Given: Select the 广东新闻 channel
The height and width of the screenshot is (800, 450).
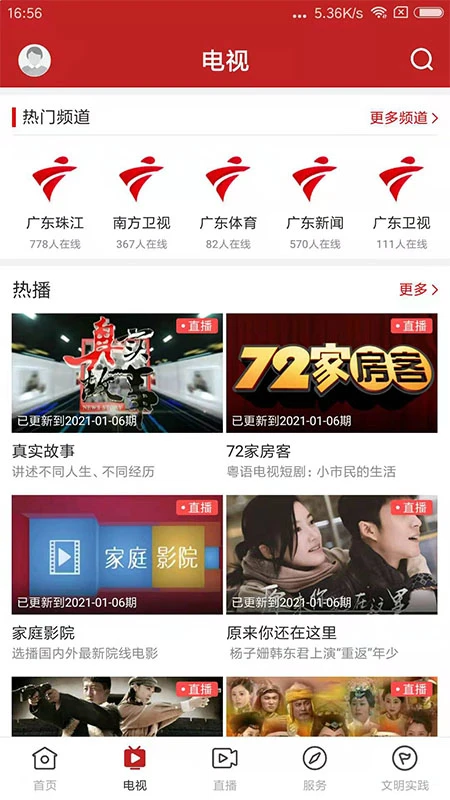Looking at the screenshot, I should [x=315, y=203].
